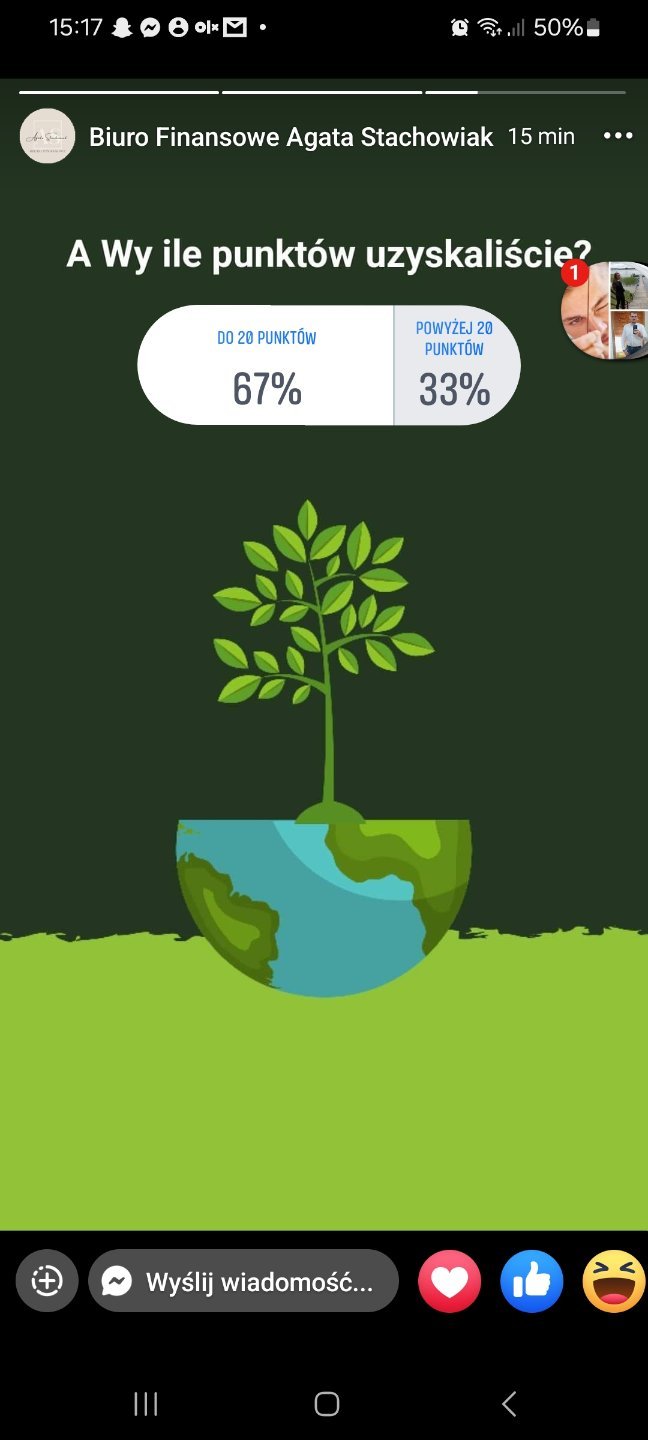Select the 'Powyżej 20 punktów' poll option

point(456,366)
